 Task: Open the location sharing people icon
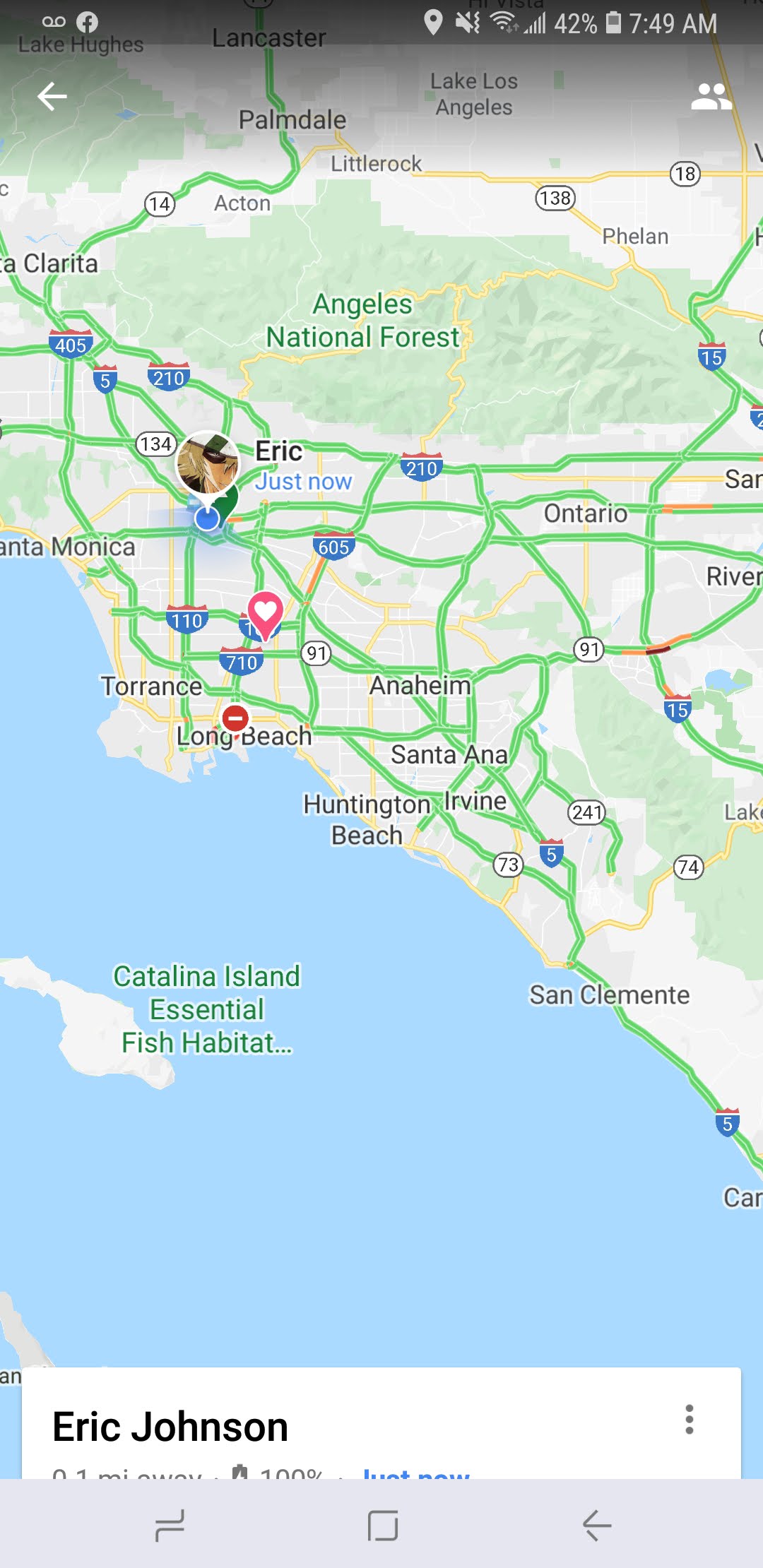(x=711, y=97)
